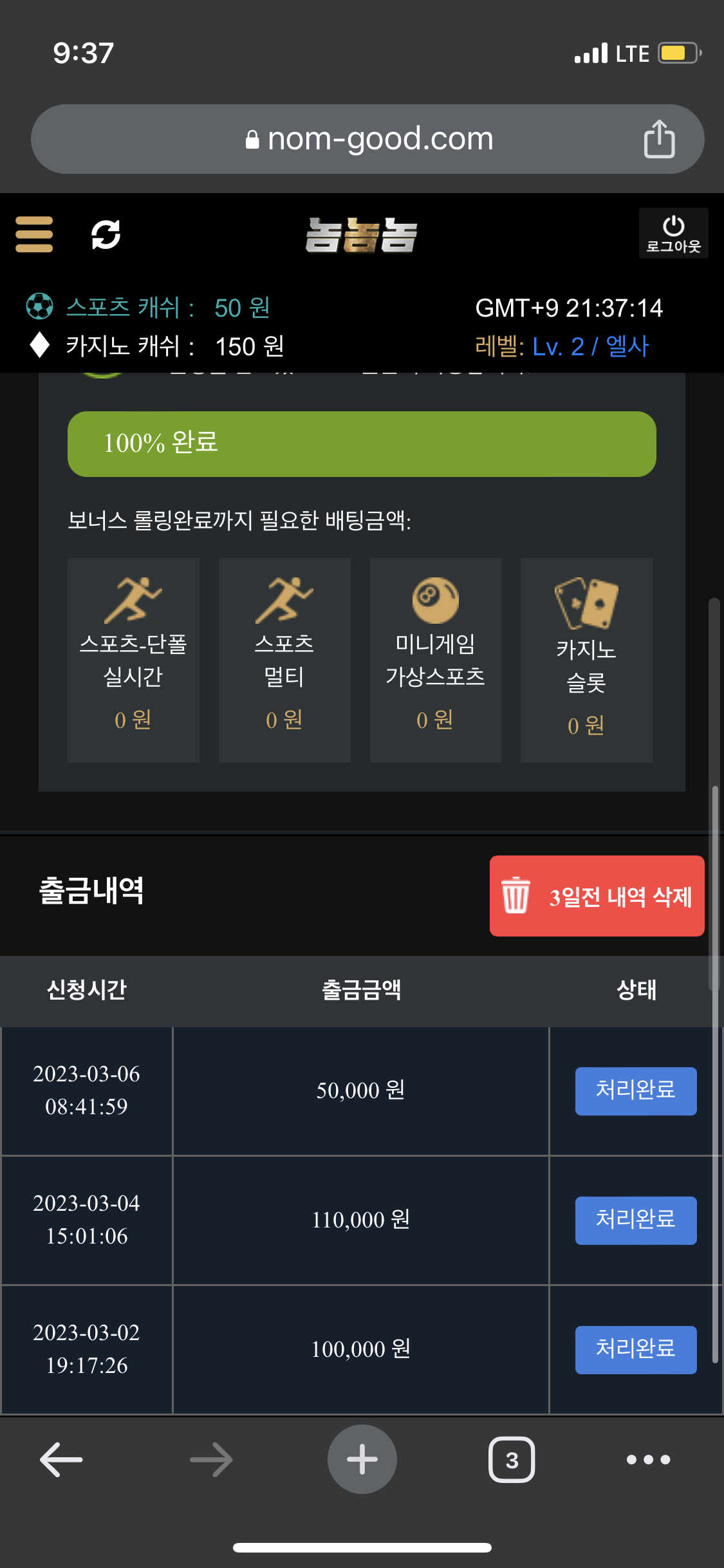Delete history with 3일전 내역 삭제

pos(597,895)
